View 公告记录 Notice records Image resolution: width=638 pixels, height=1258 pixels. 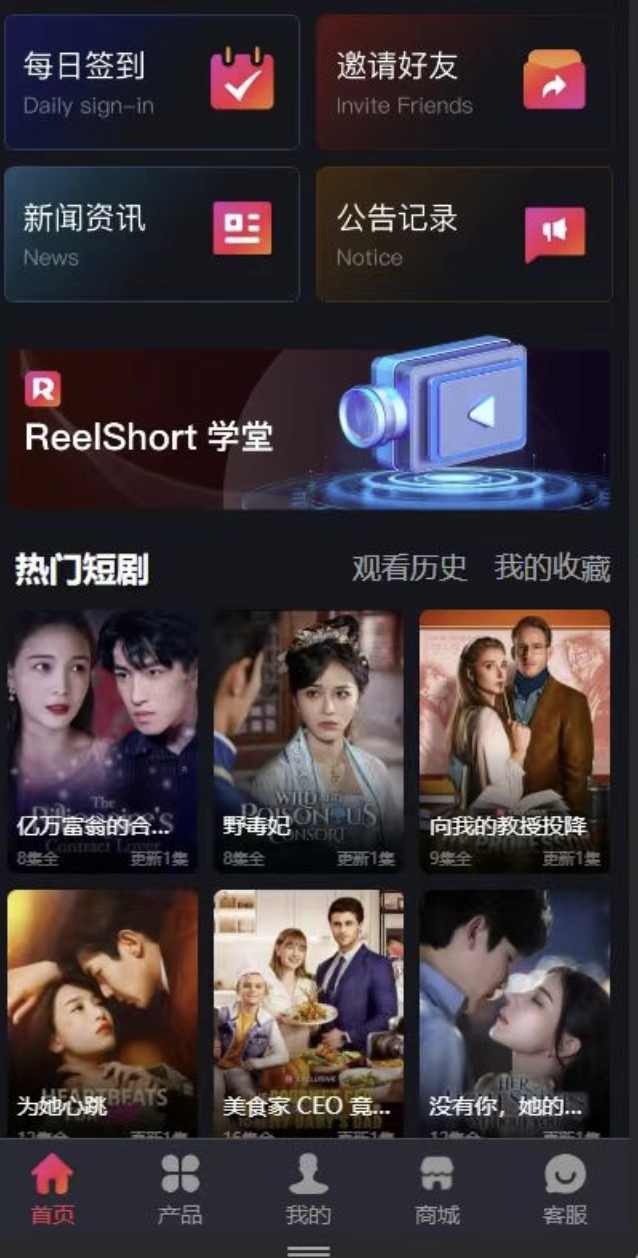(464, 234)
